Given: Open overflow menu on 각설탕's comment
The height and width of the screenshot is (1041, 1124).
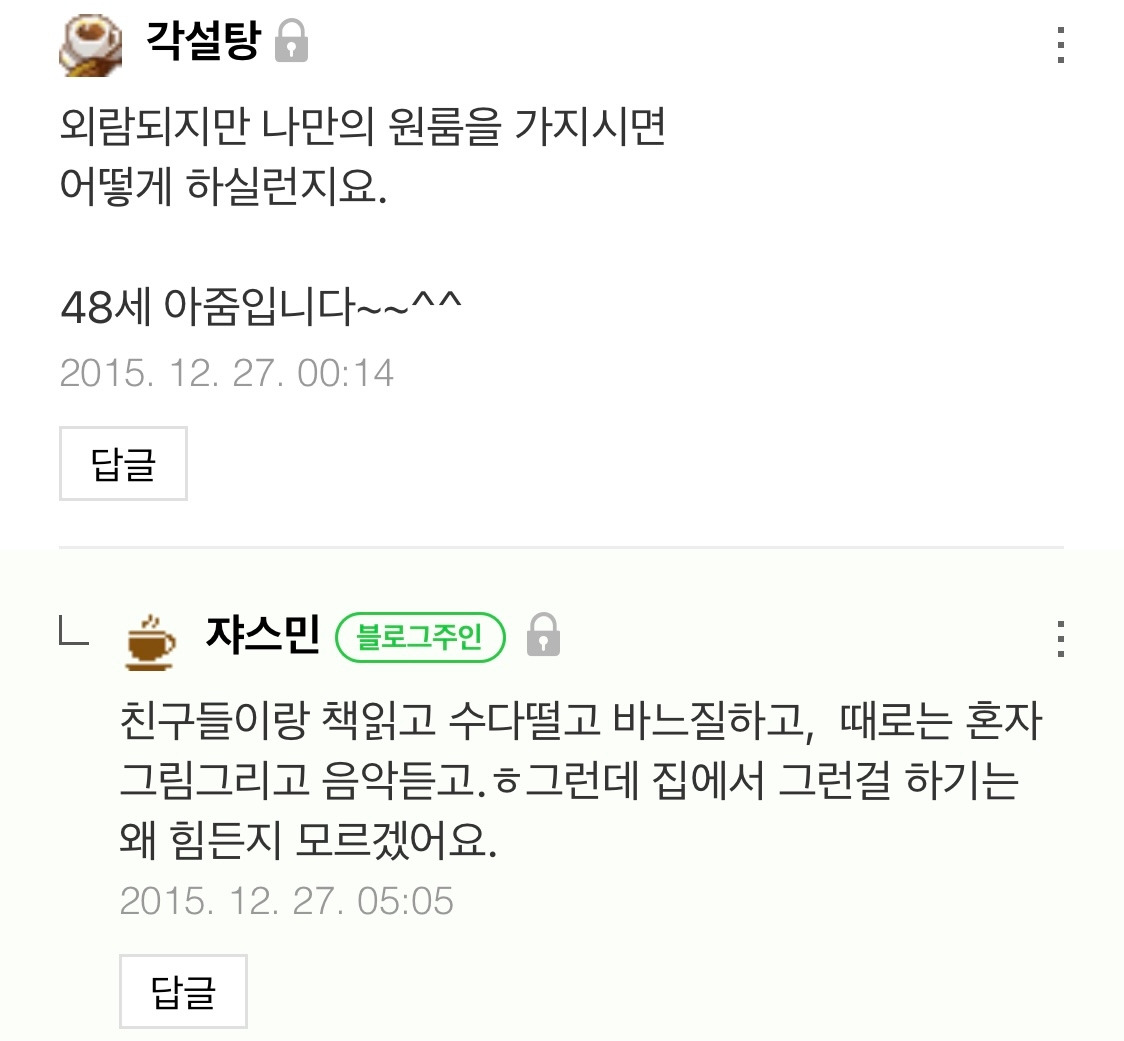Looking at the screenshot, I should tap(1060, 45).
